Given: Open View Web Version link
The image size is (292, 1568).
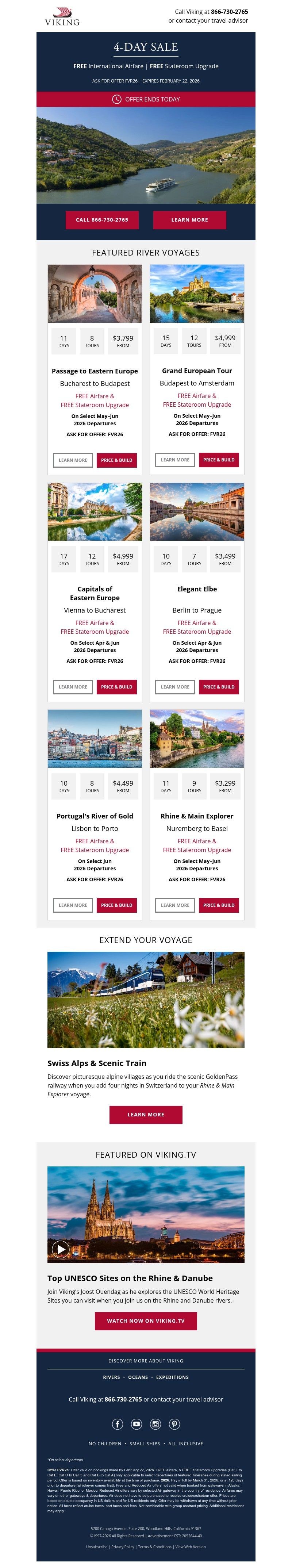Looking at the screenshot, I should pyautogui.click(x=191, y=1546).
